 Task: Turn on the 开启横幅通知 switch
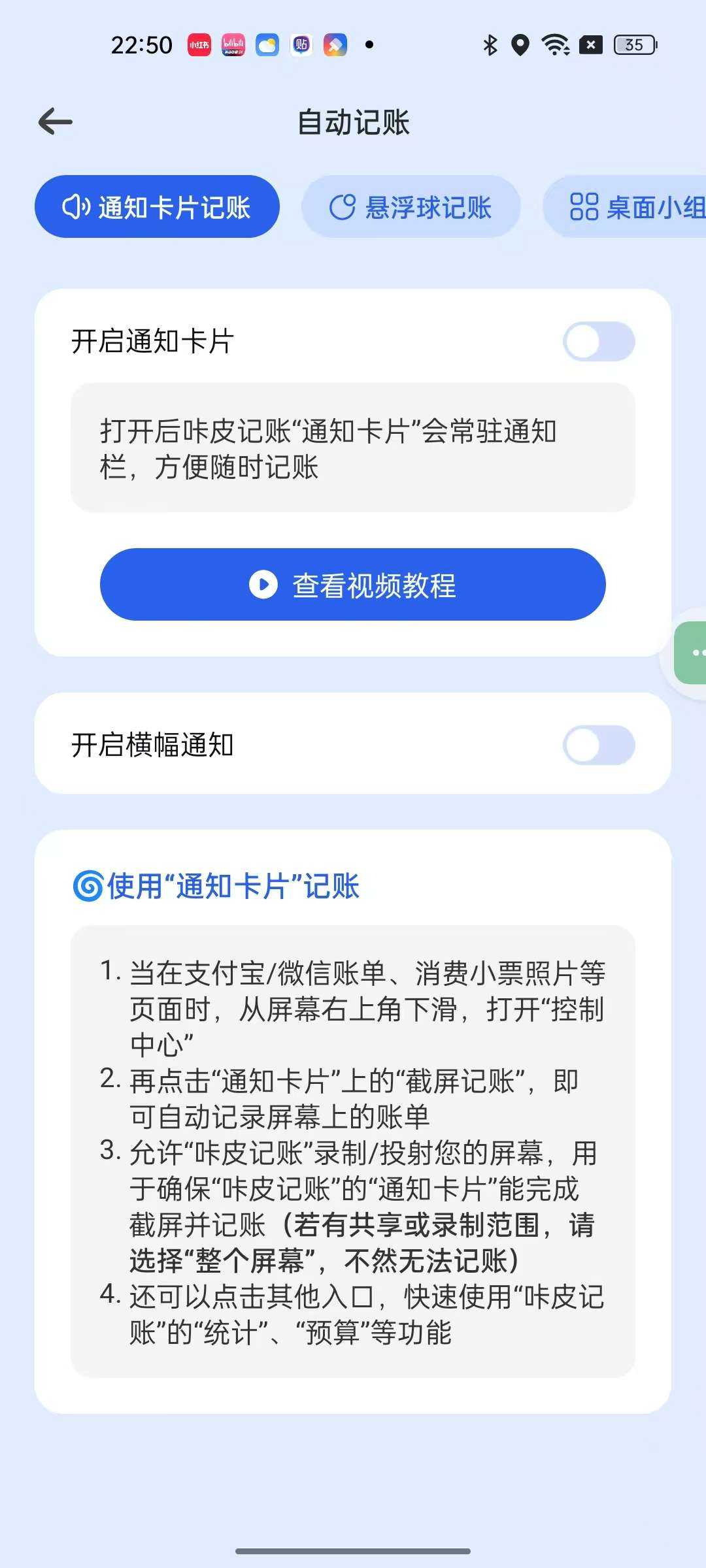(598, 745)
